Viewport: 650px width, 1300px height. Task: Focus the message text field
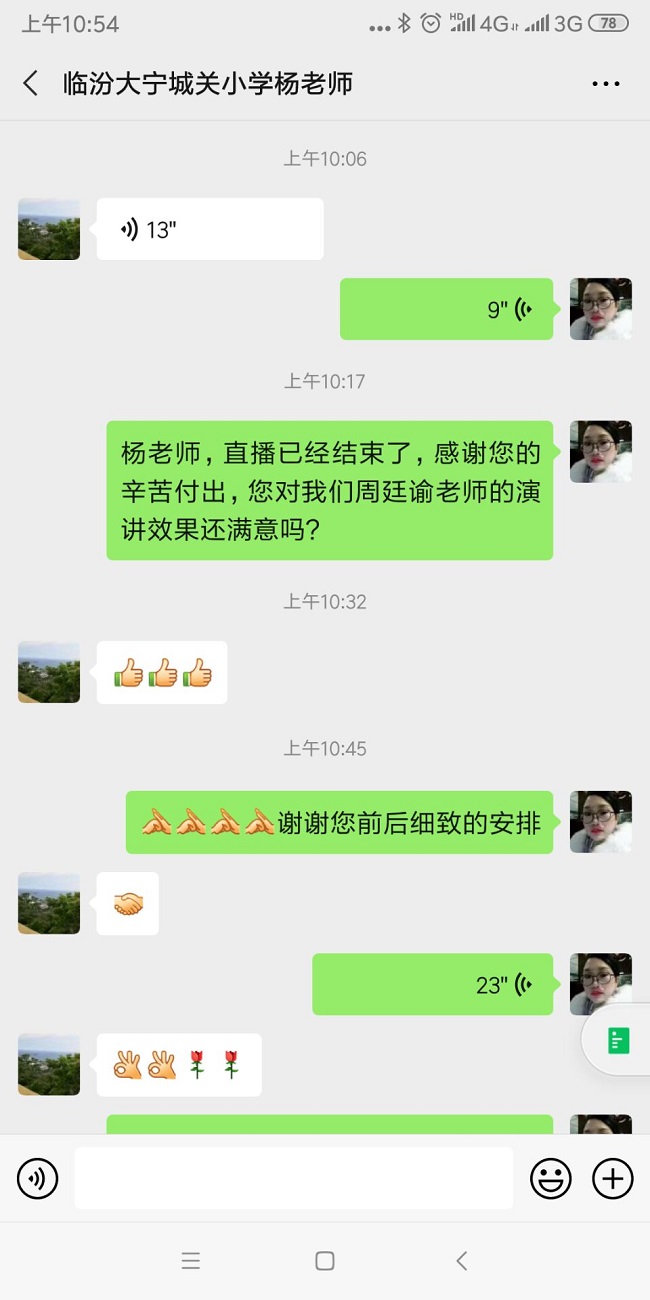294,1180
